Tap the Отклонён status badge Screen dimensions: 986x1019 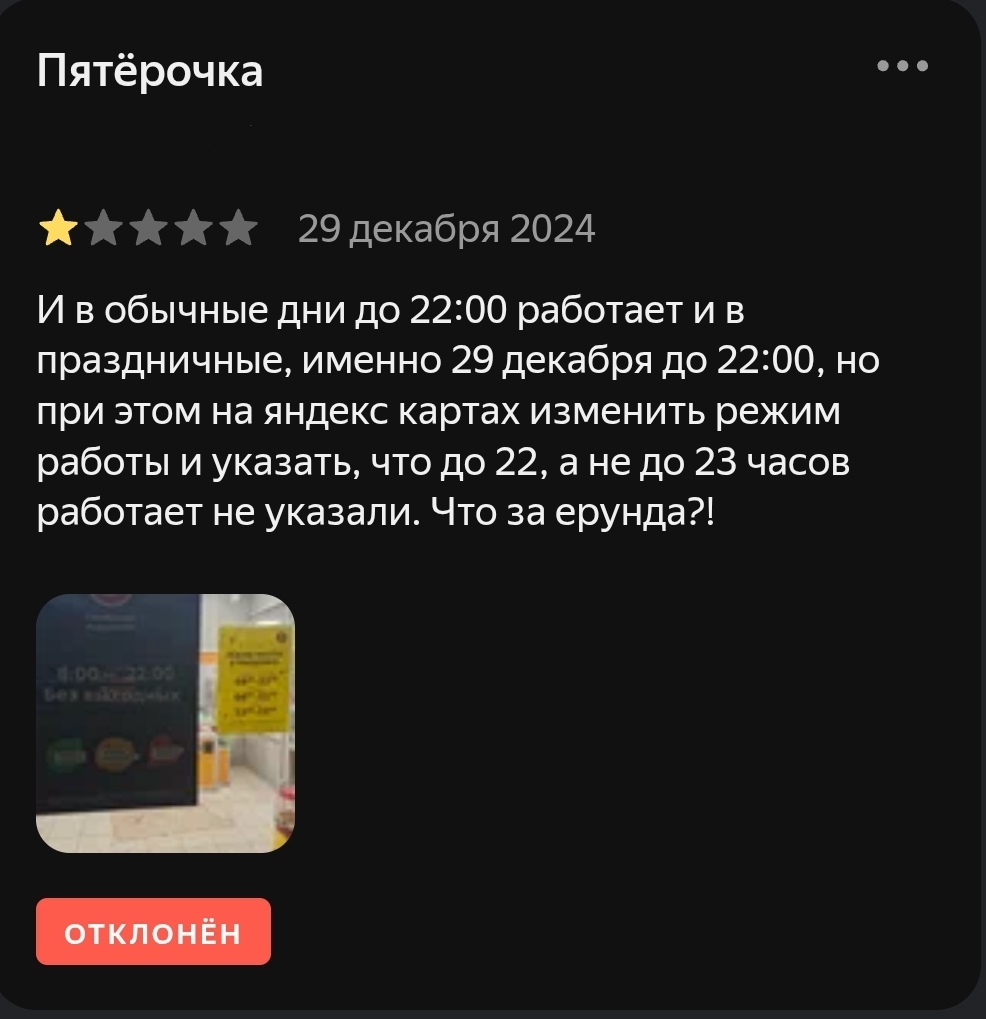[153, 932]
